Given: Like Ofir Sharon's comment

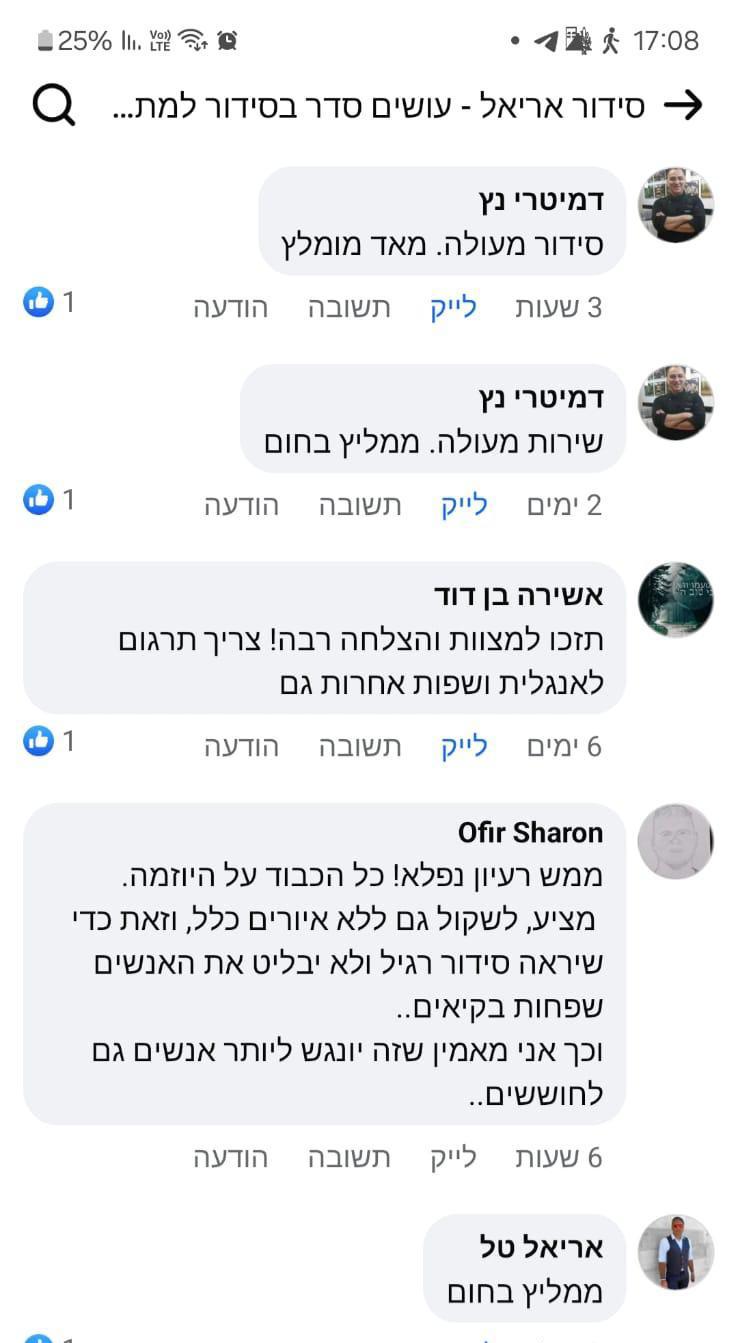Looking at the screenshot, I should pos(454,1158).
